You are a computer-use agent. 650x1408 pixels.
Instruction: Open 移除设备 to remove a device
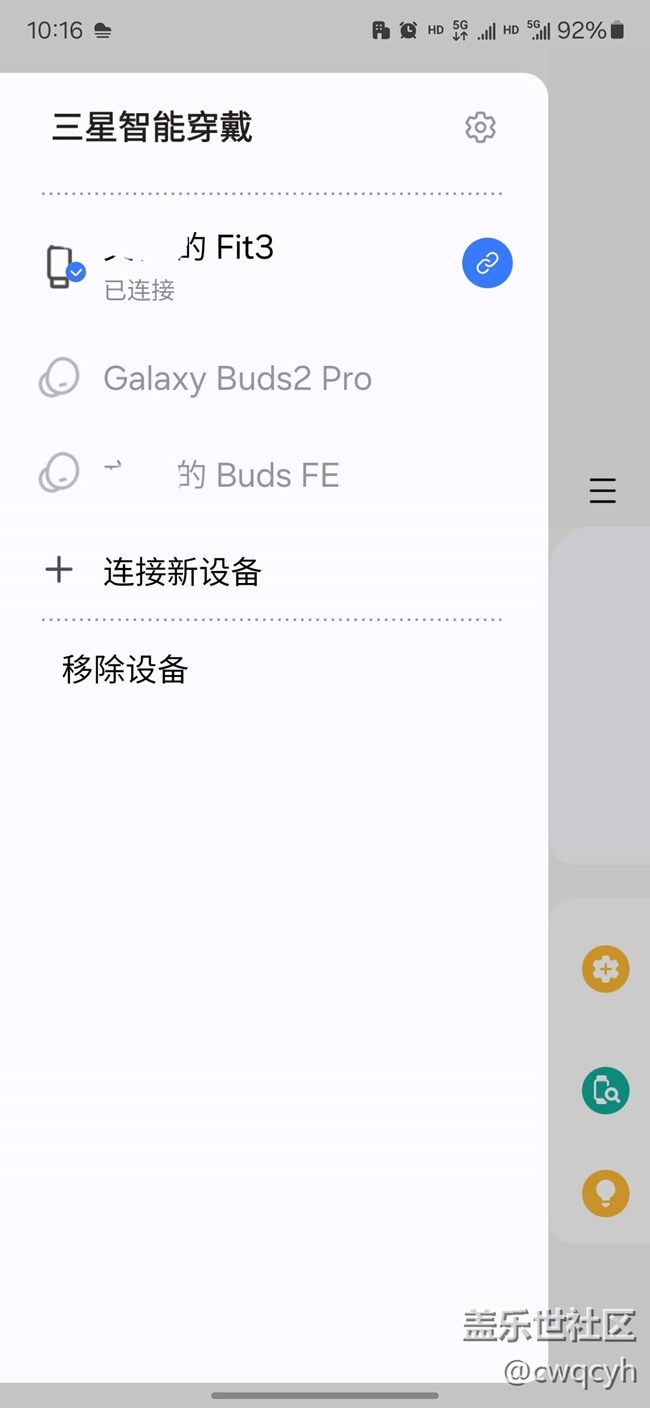[125, 669]
